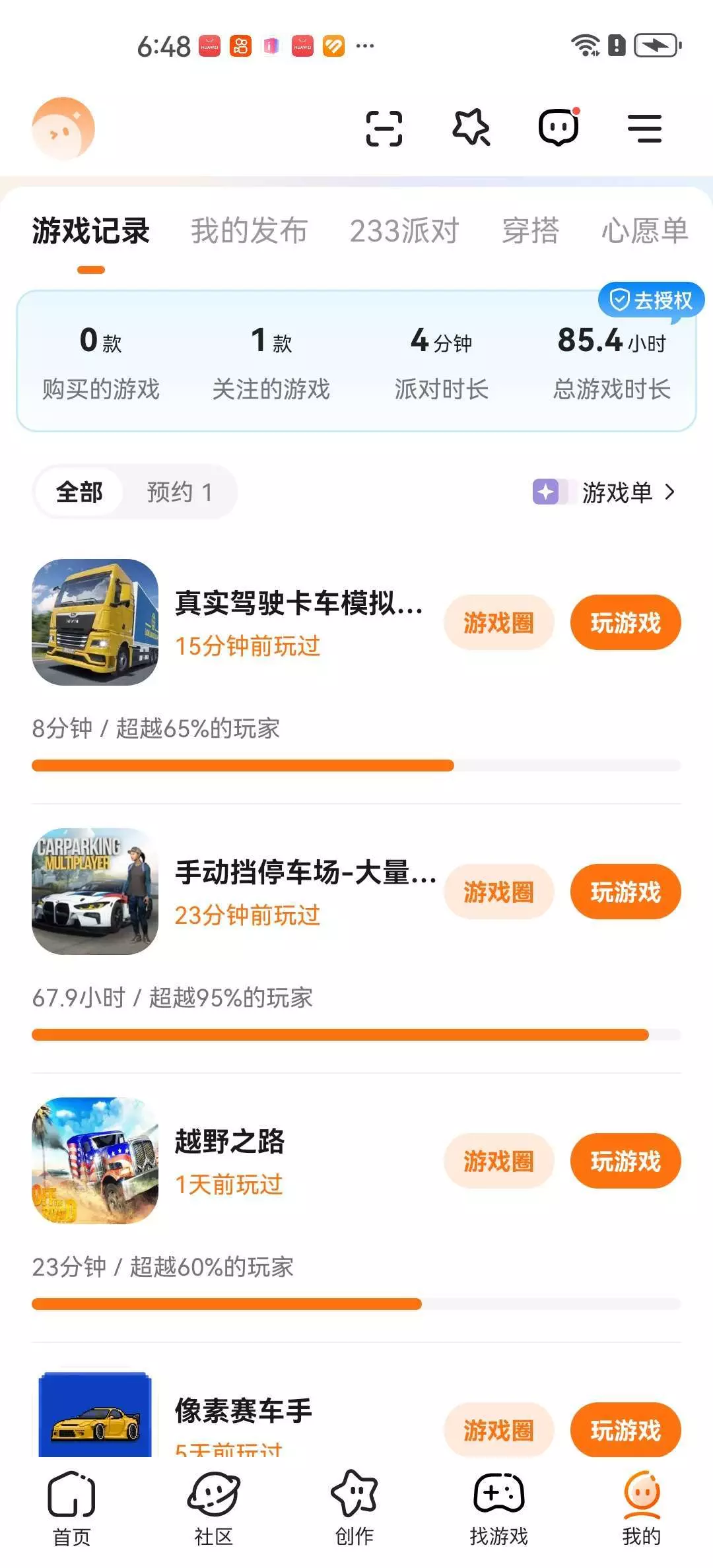Open the 游戏单 list
Viewport: 713px width, 1568px height.
click(x=616, y=492)
